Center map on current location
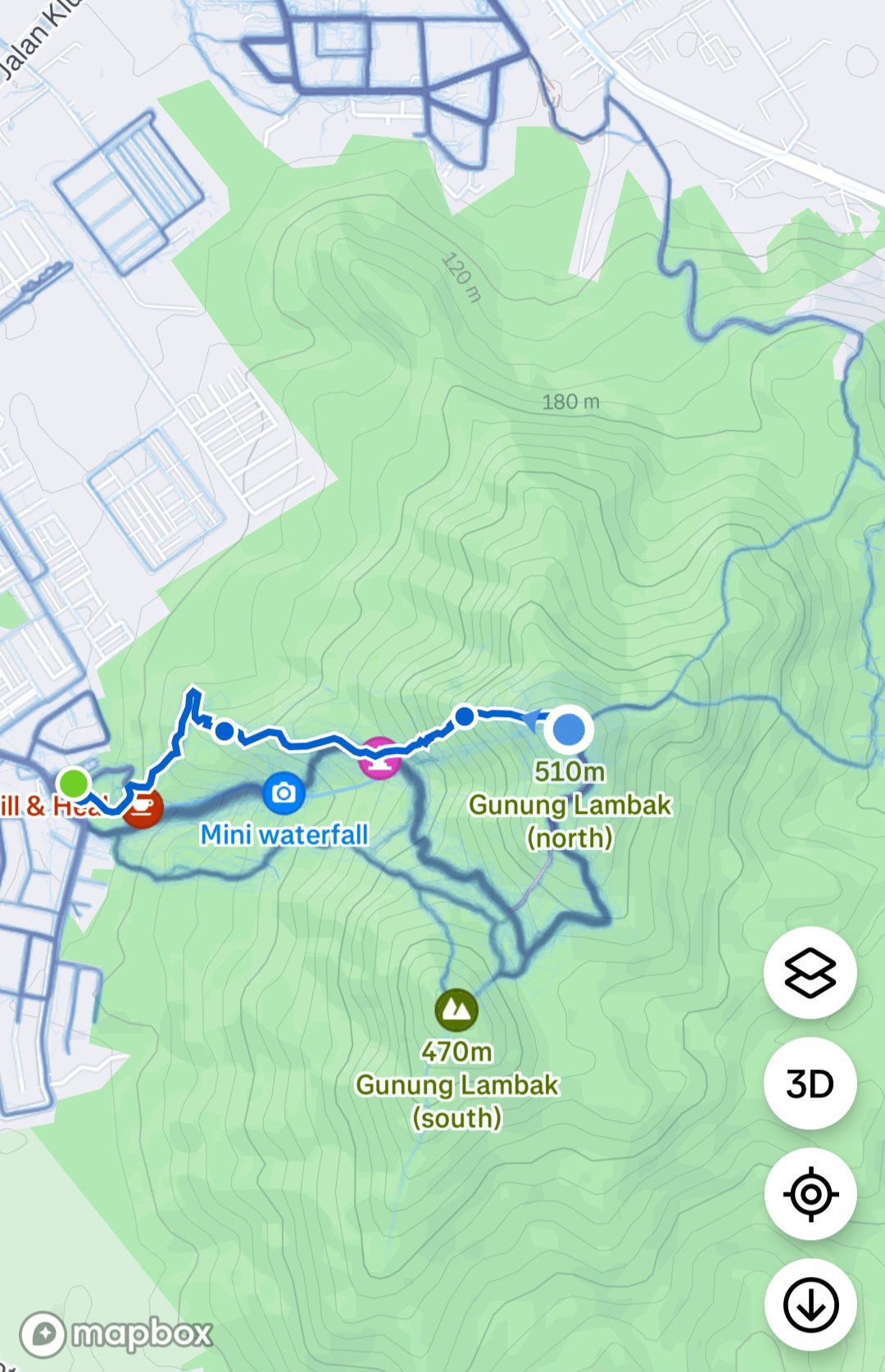The height and width of the screenshot is (1372, 885). click(810, 1194)
